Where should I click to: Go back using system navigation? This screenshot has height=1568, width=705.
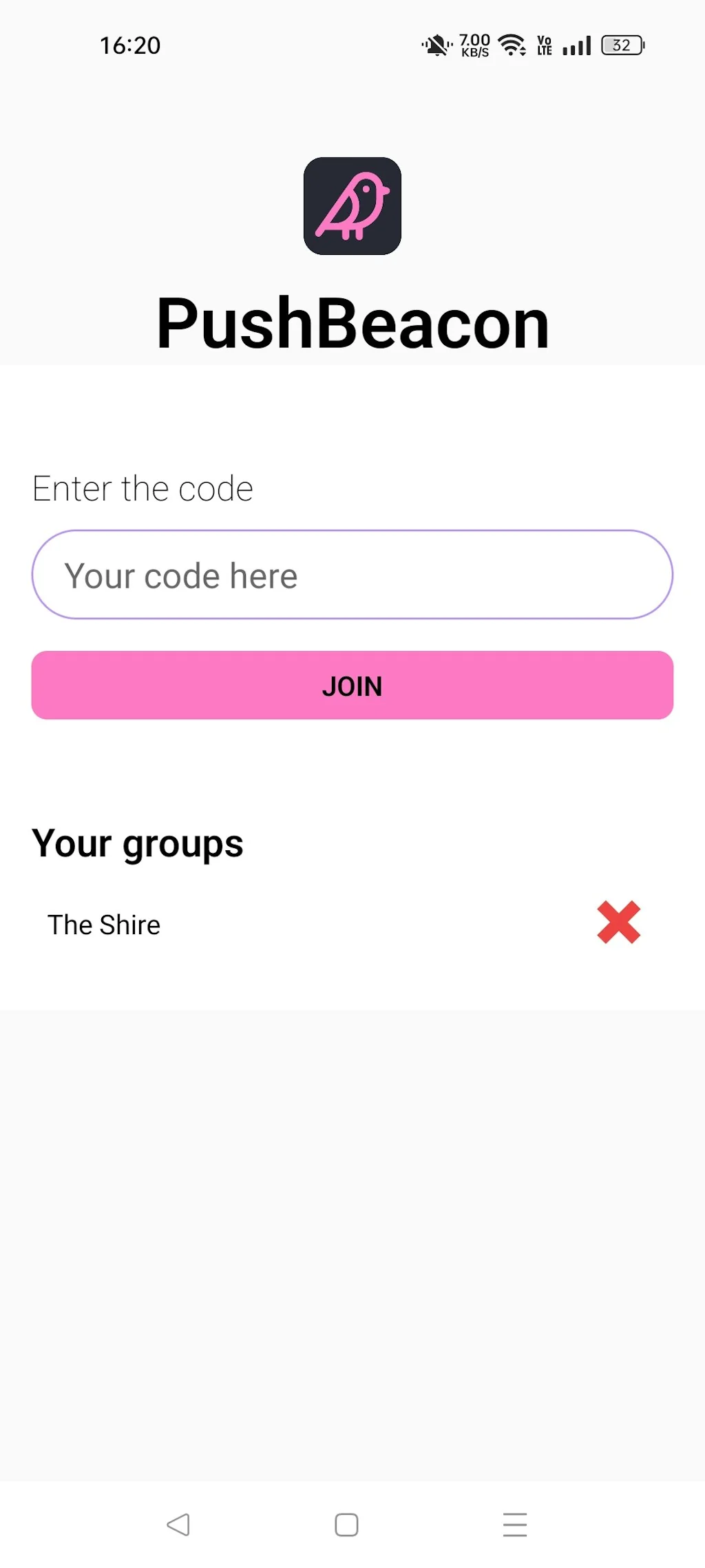tap(178, 1525)
